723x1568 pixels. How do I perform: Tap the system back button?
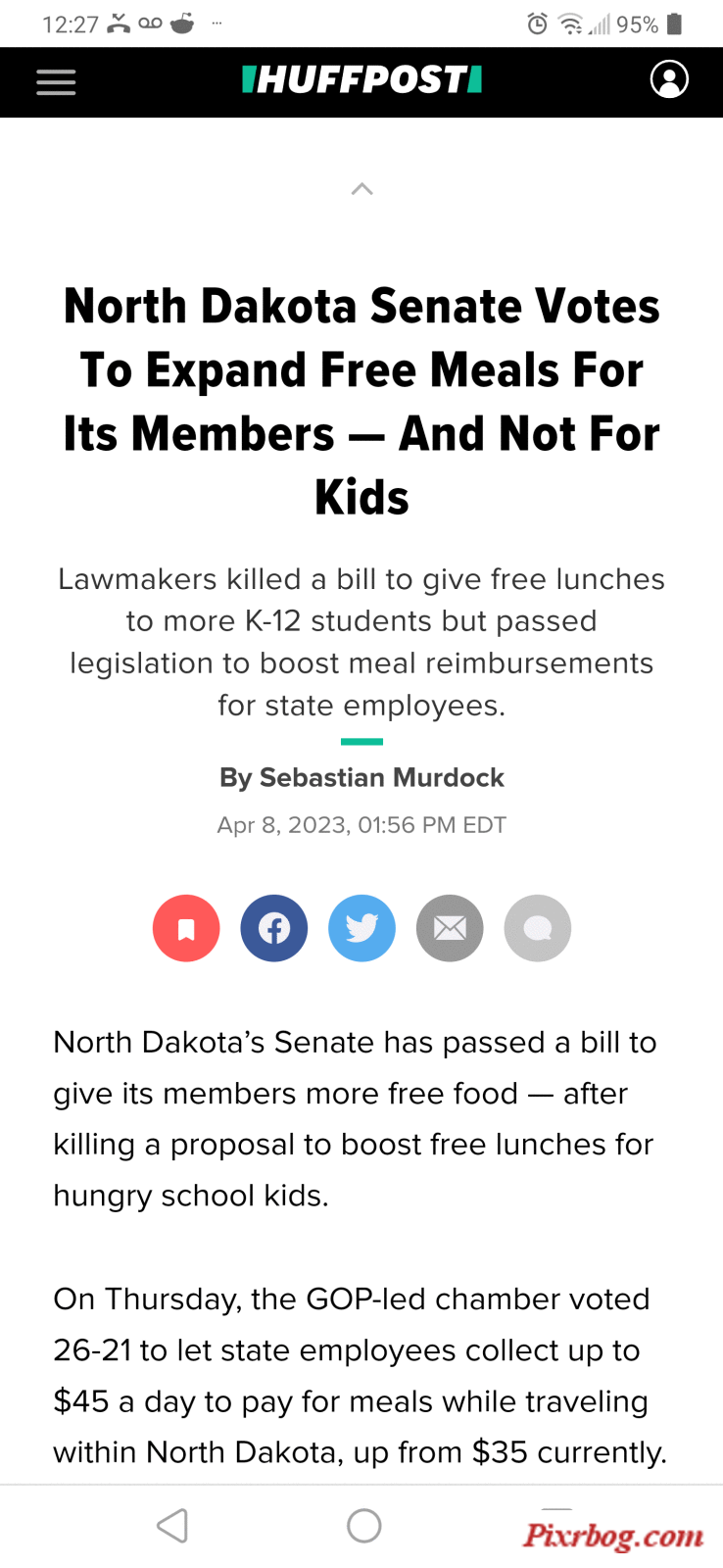[172, 1526]
